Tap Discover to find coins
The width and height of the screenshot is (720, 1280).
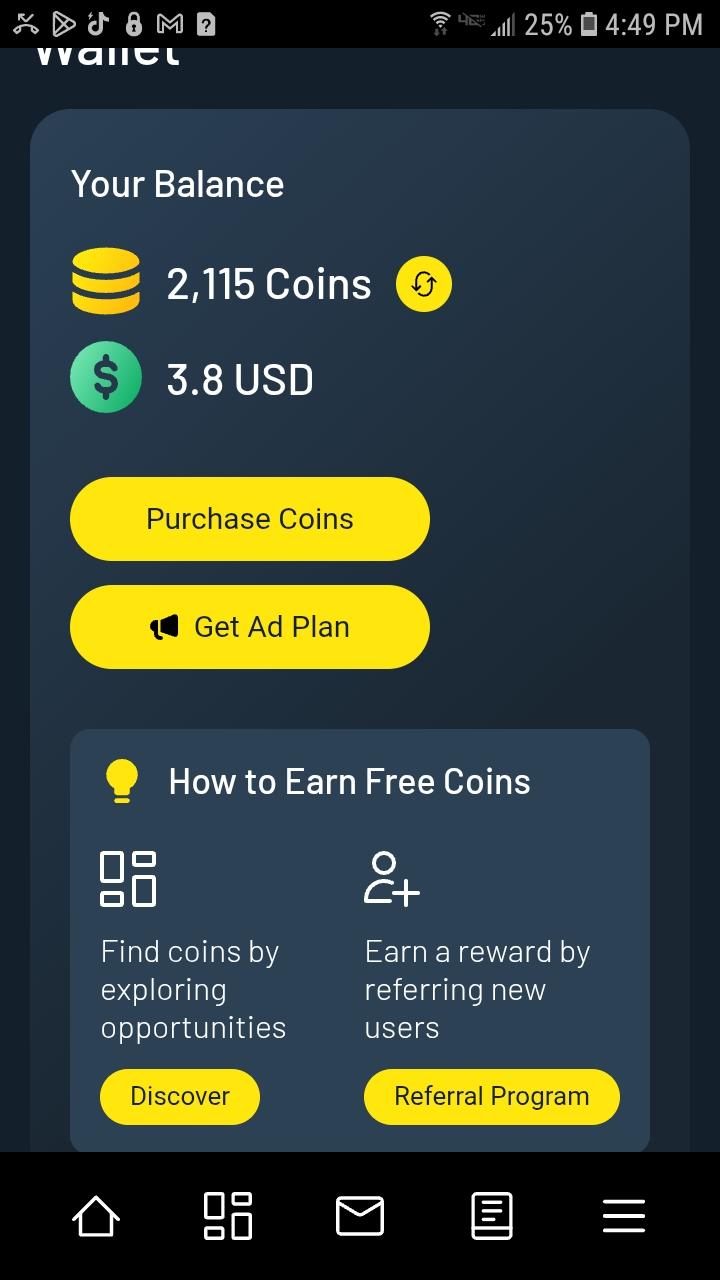pyautogui.click(x=180, y=1096)
